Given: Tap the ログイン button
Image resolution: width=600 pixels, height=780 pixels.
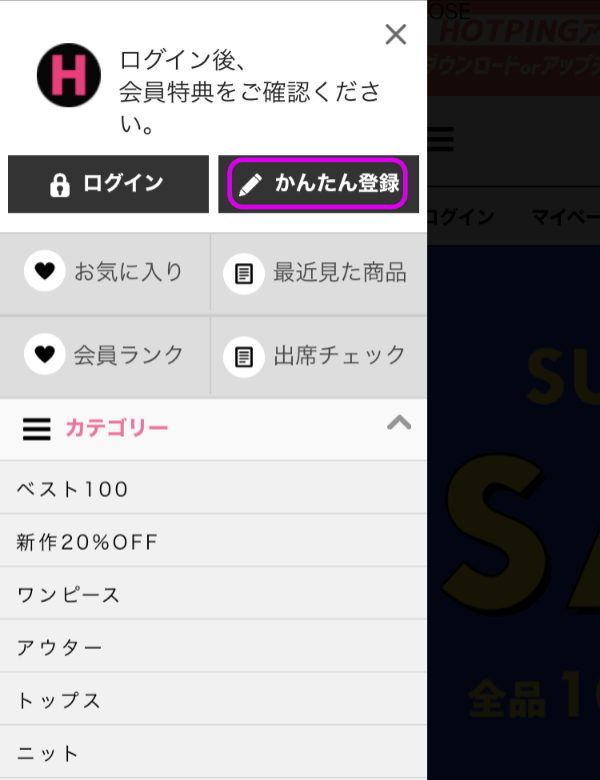Looking at the screenshot, I should (108, 184).
